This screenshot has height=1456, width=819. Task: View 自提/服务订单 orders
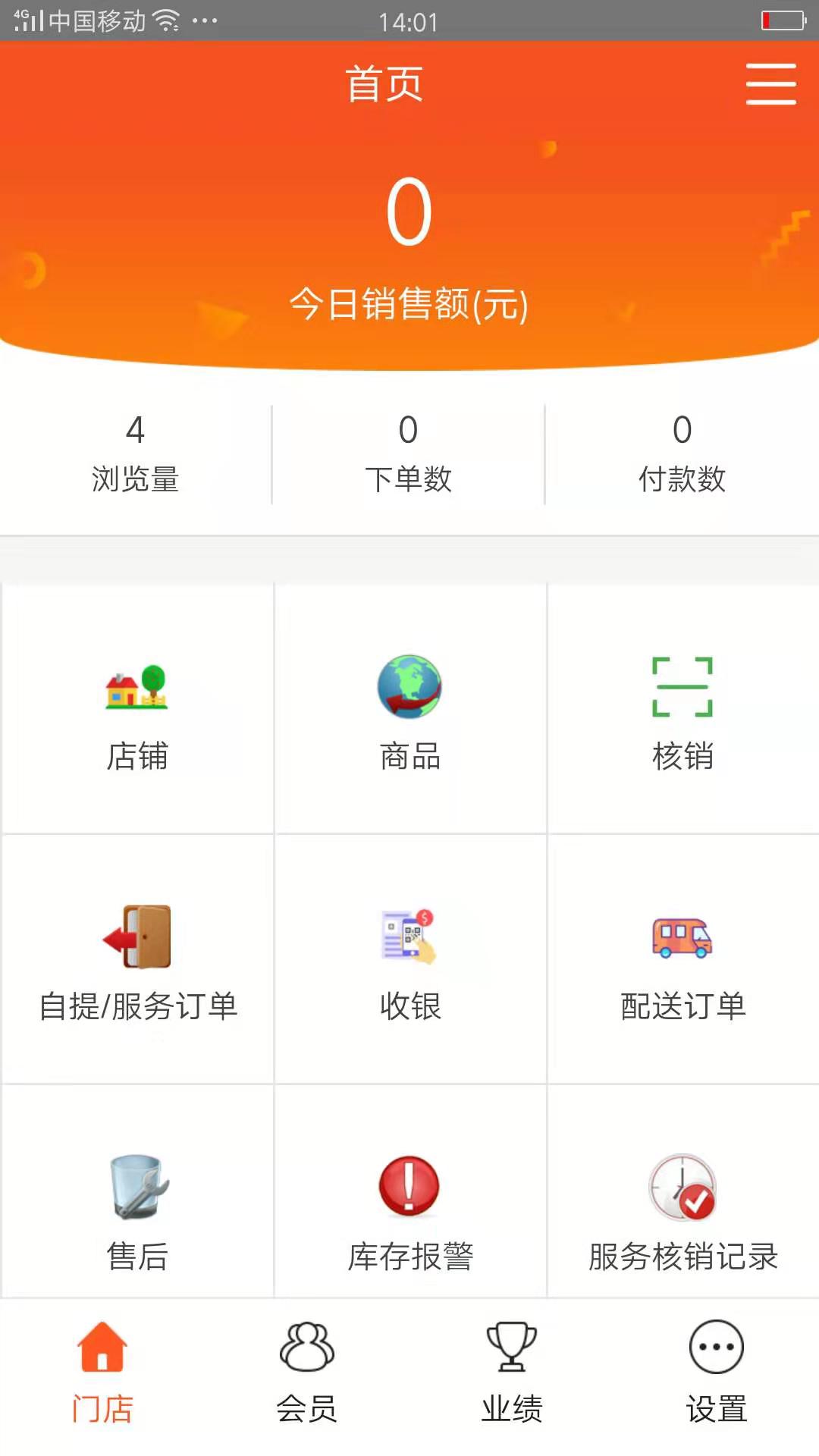click(137, 959)
